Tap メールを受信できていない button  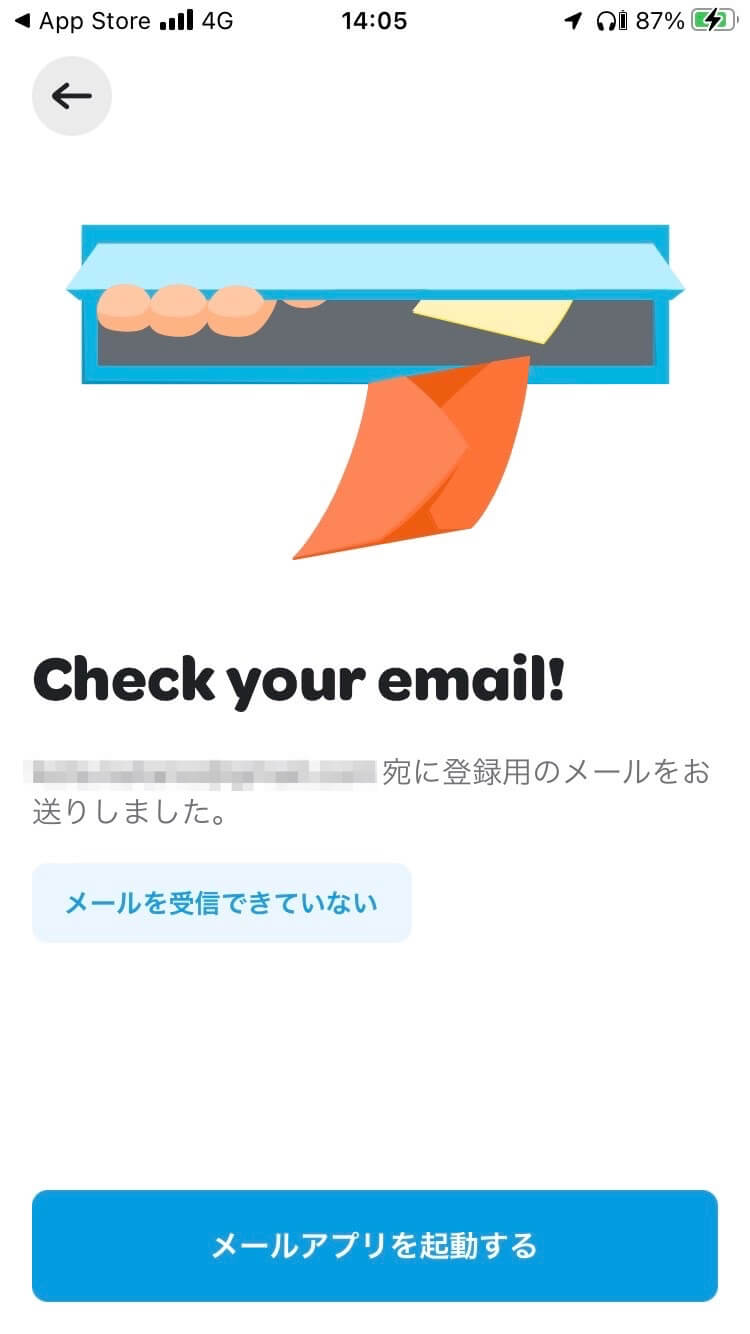[x=221, y=903]
